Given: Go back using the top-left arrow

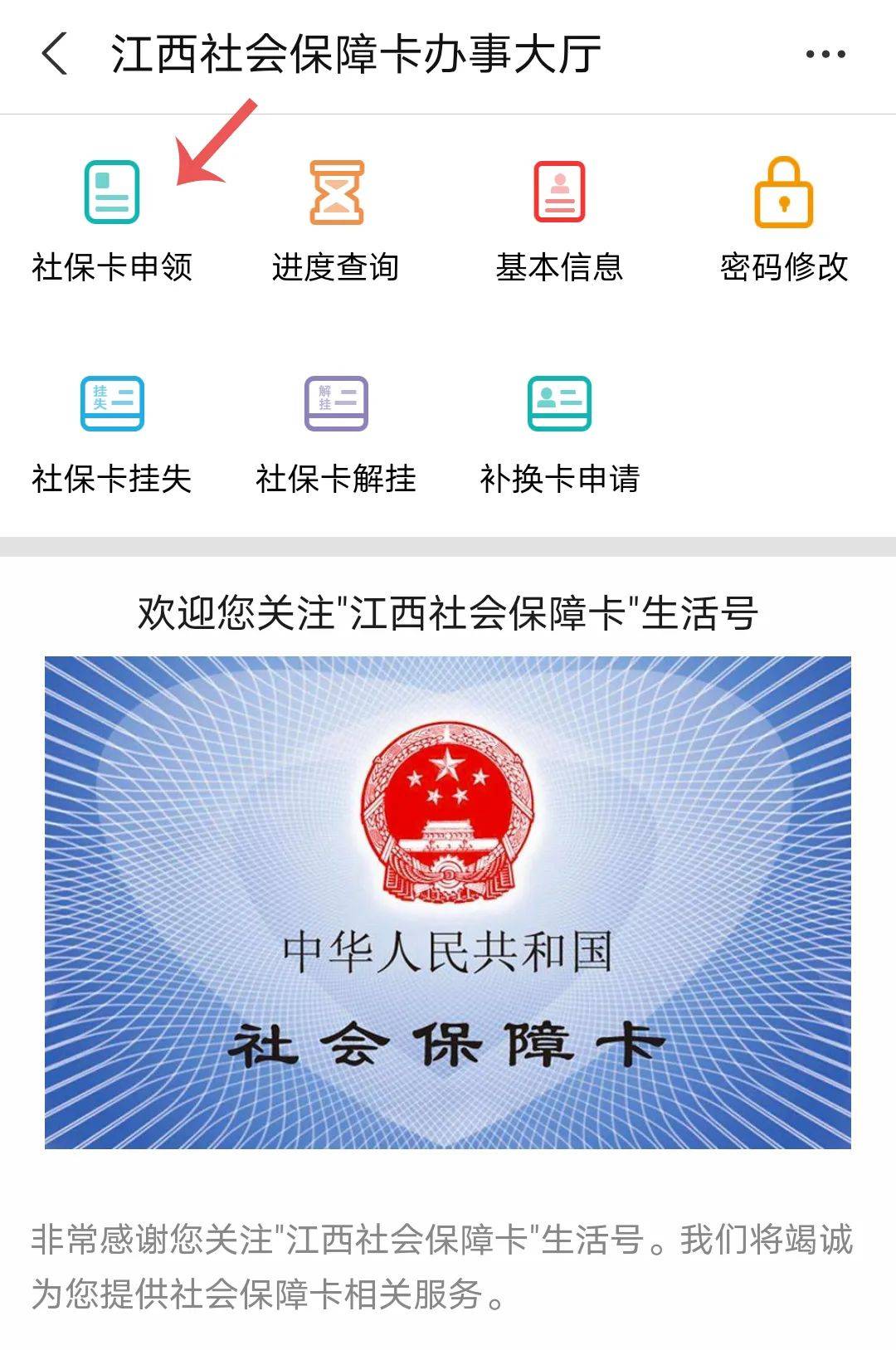Looking at the screenshot, I should point(55,55).
